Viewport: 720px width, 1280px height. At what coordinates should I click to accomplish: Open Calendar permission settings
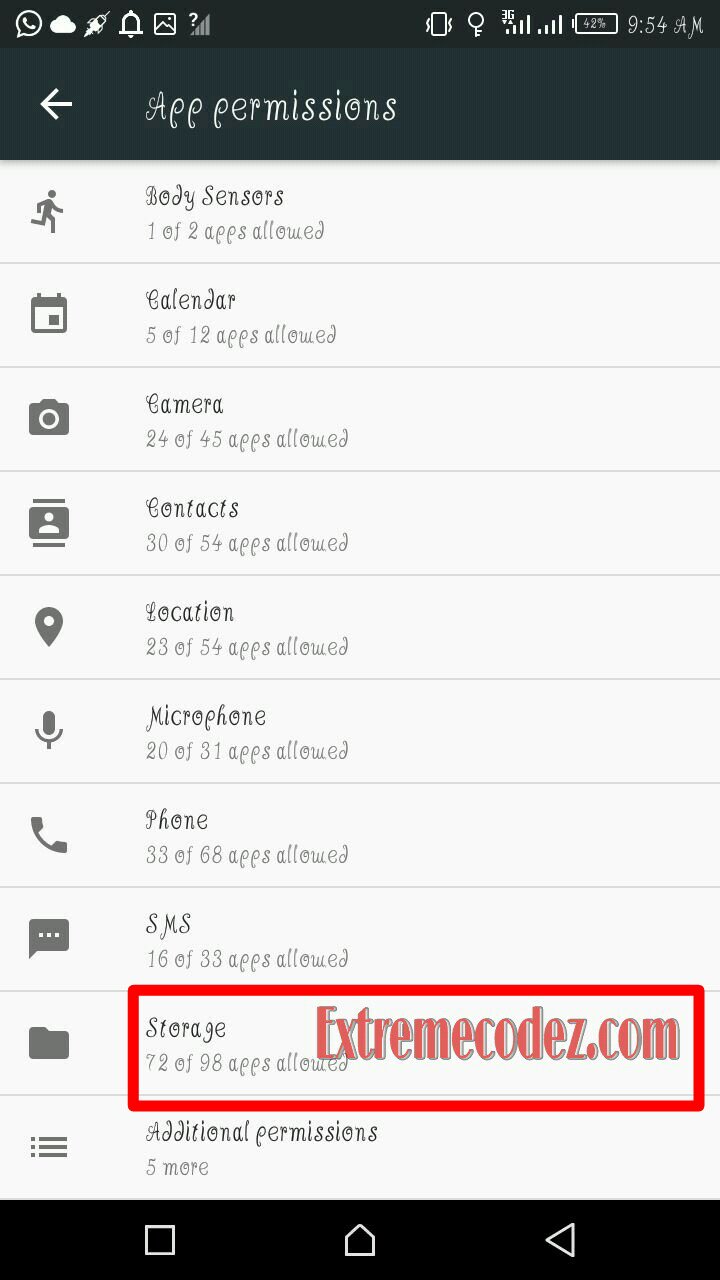(360, 316)
